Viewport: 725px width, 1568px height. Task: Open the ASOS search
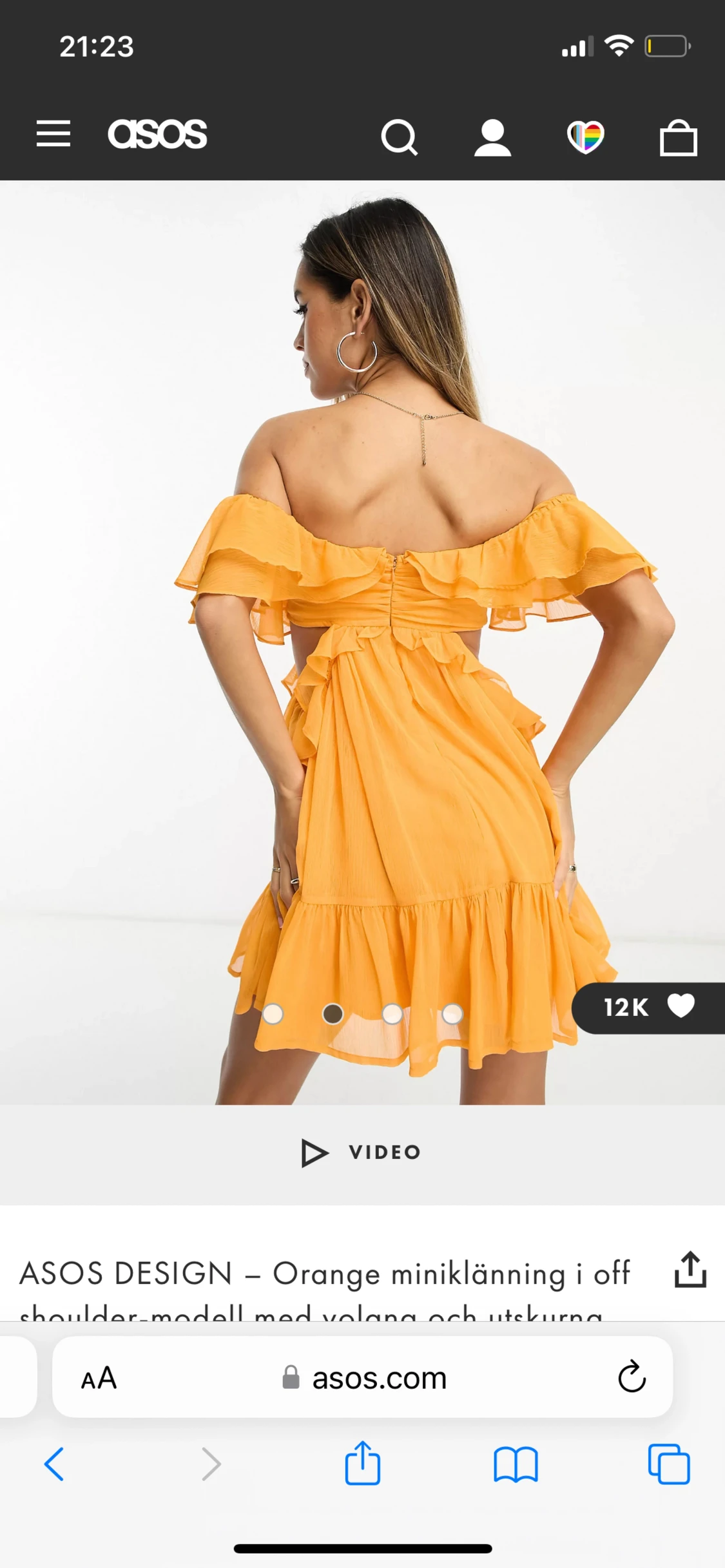399,137
